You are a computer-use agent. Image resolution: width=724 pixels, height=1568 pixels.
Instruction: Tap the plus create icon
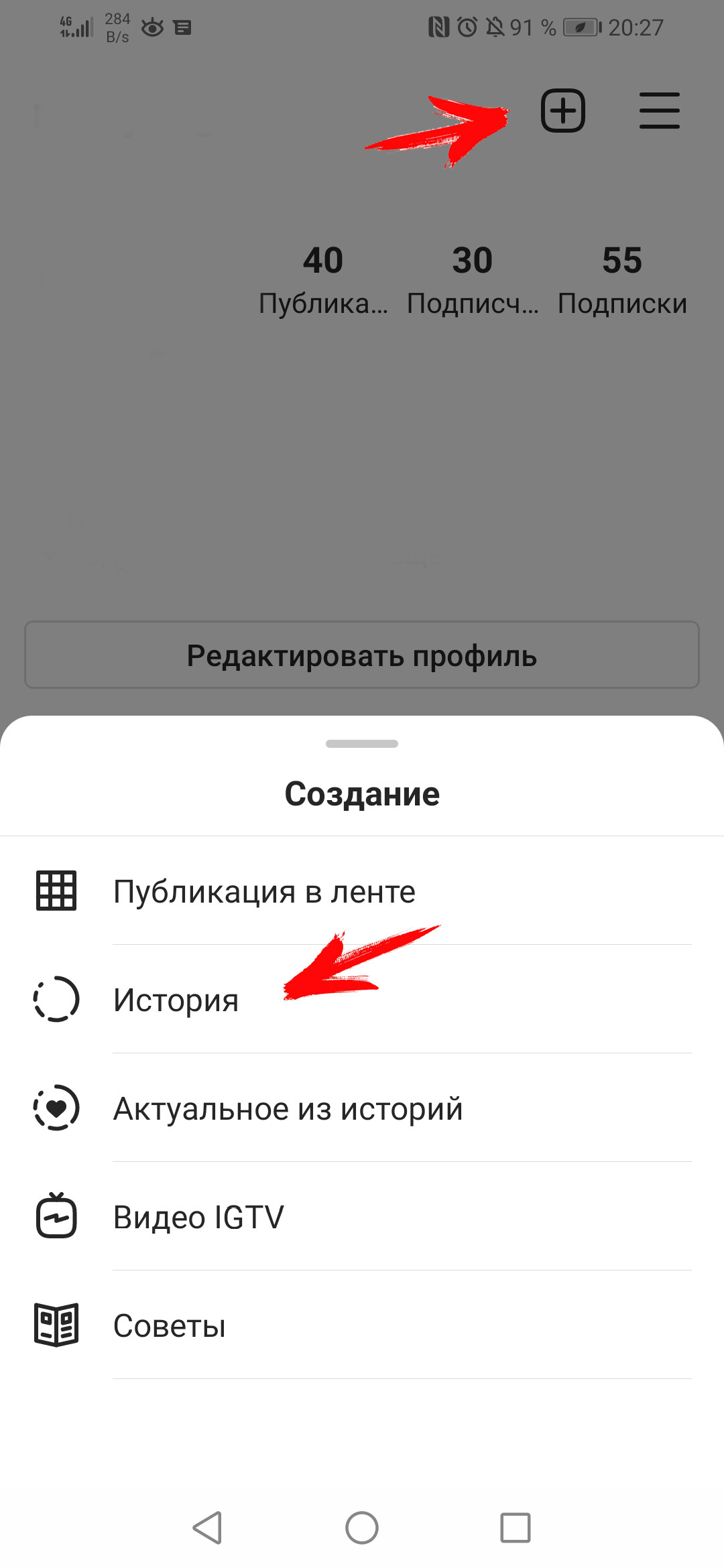563,111
